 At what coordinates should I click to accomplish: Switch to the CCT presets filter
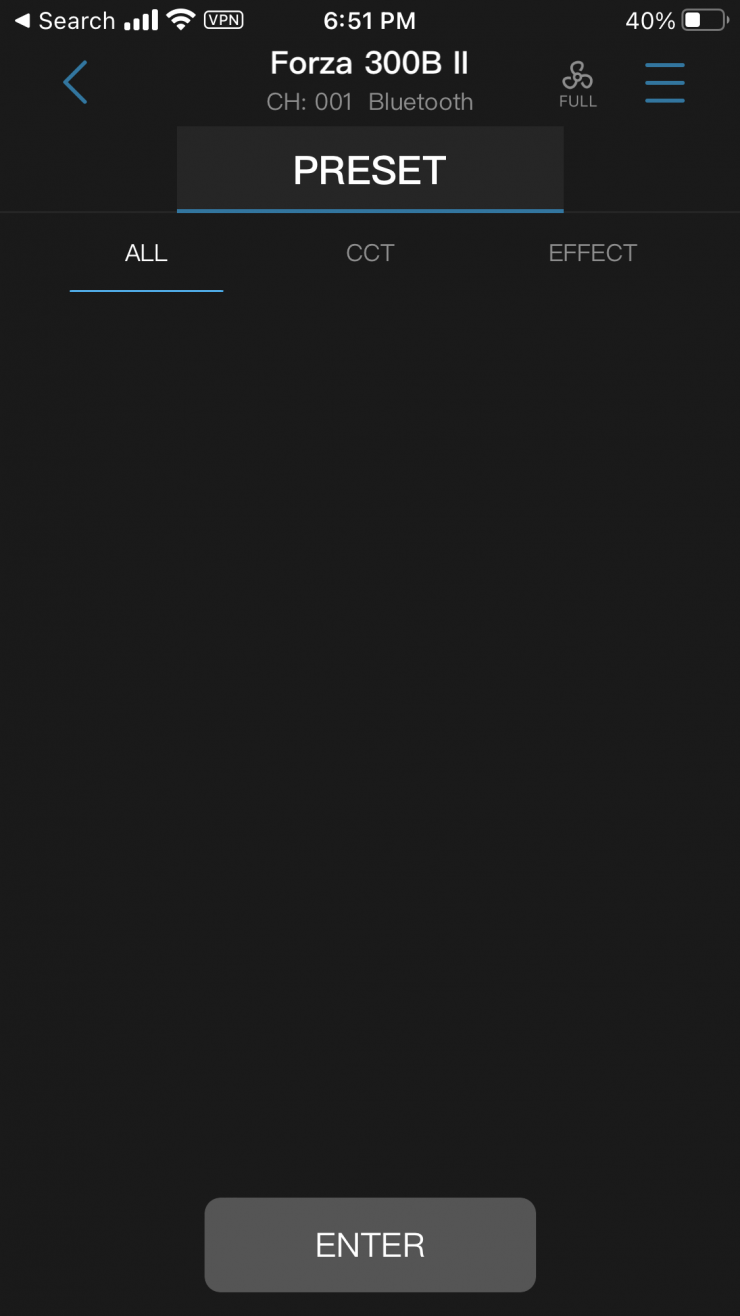[370, 254]
